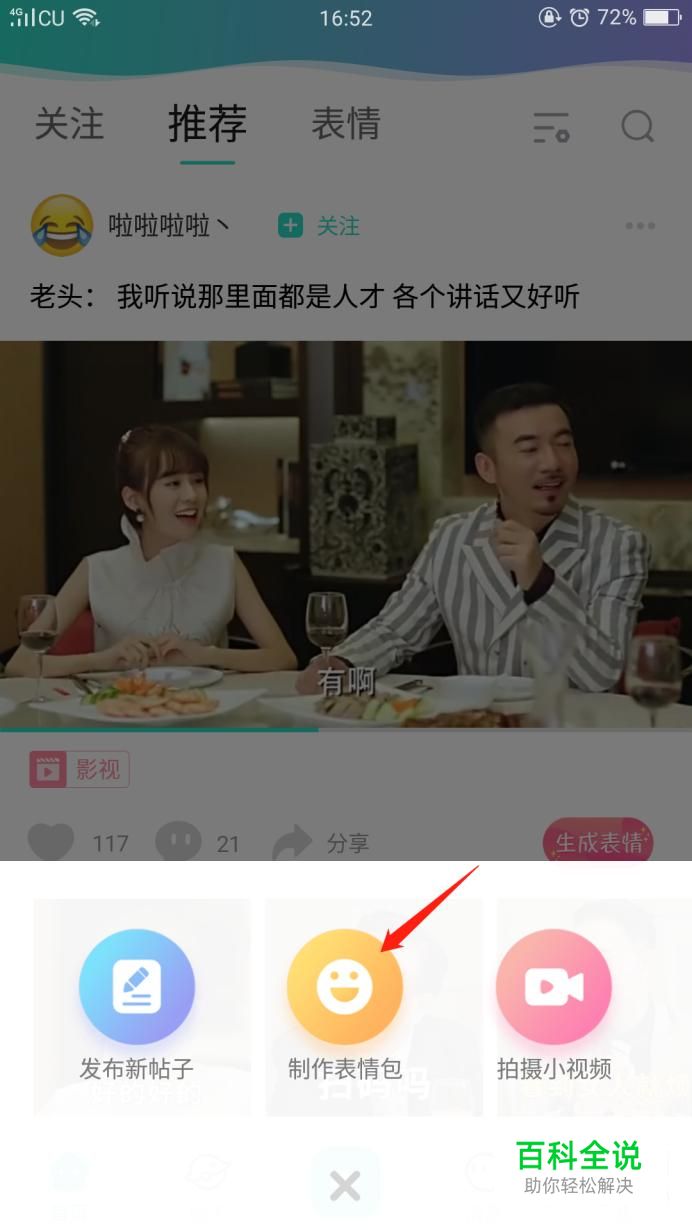Follow user 啦啦啦啦丶

point(319,226)
